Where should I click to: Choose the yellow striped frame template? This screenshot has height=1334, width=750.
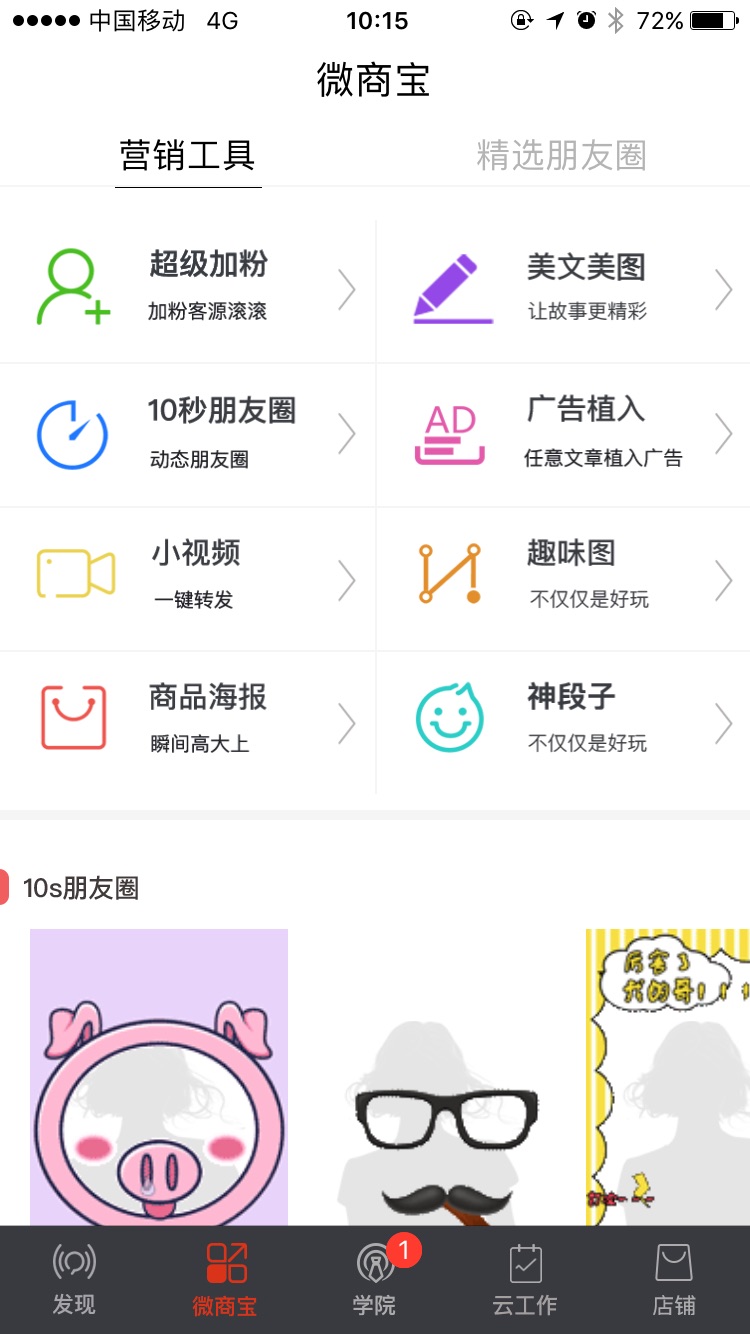click(x=667, y=1077)
